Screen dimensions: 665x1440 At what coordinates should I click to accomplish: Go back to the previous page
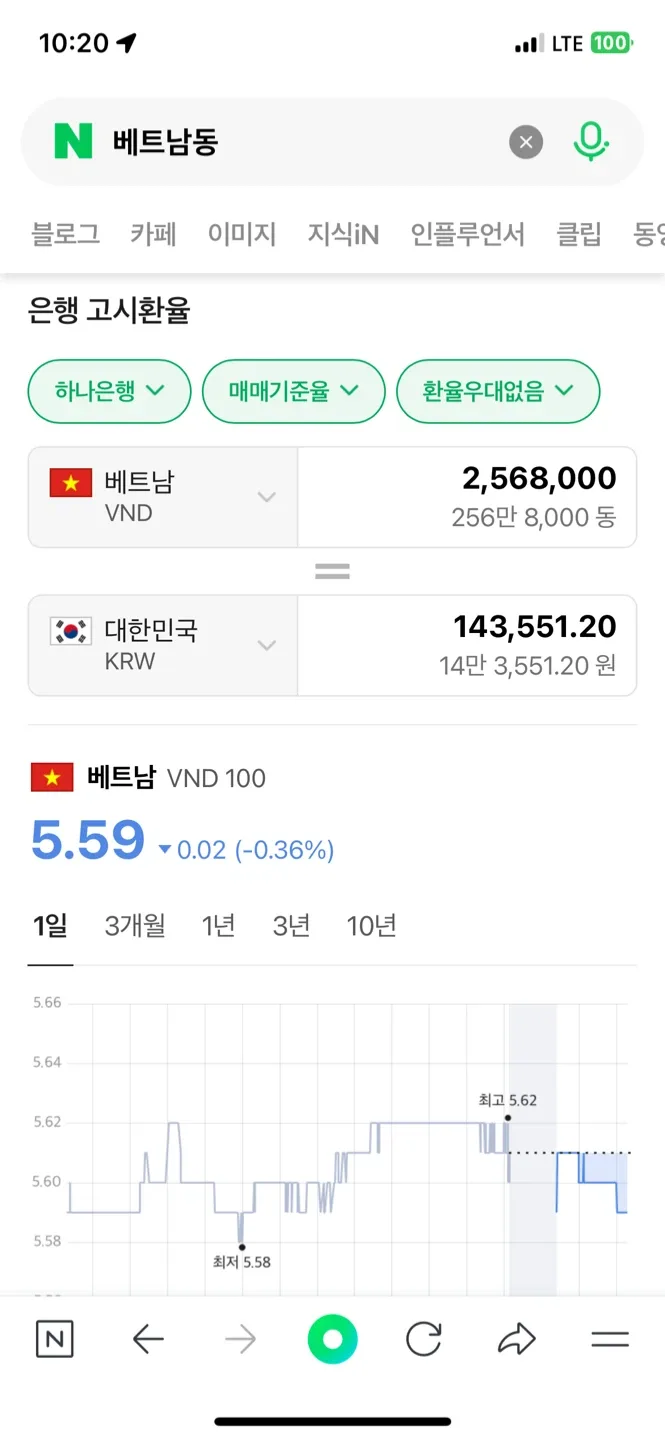(148, 1339)
